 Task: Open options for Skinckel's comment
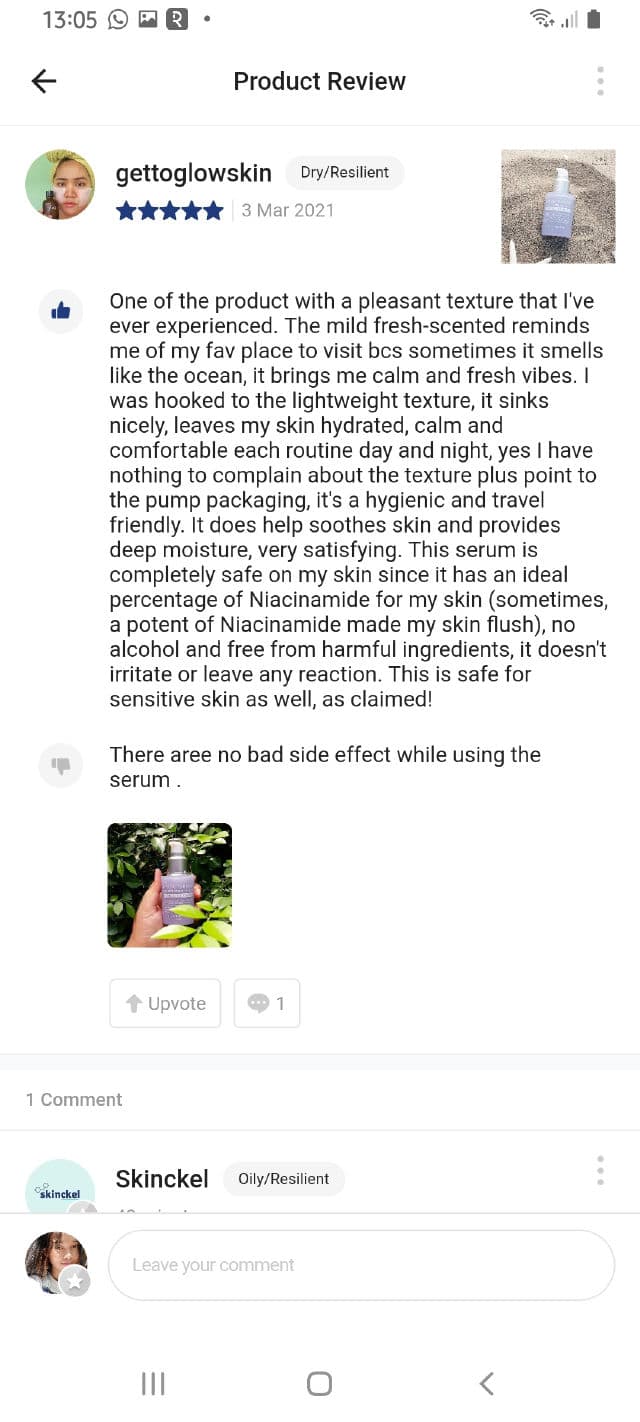600,1170
